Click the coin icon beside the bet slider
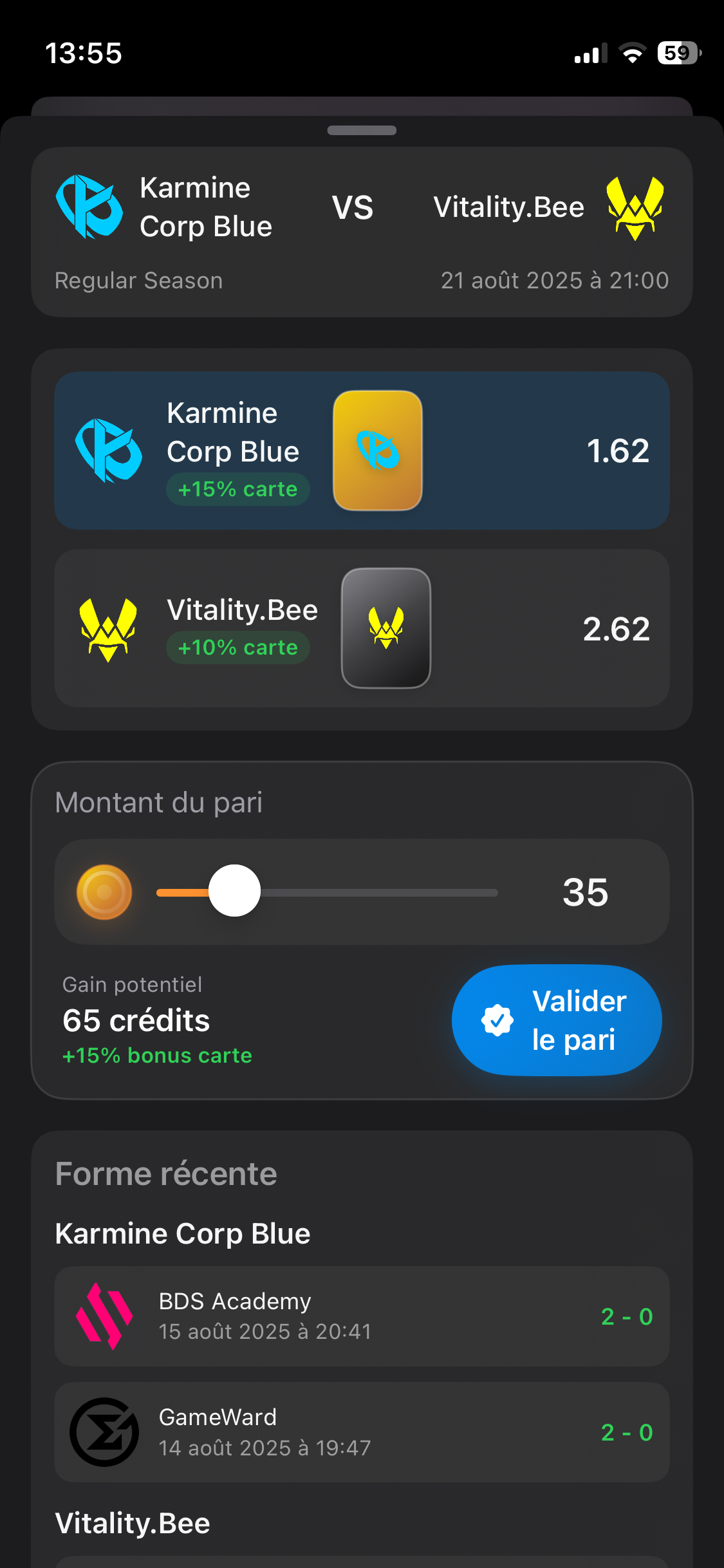 click(104, 892)
